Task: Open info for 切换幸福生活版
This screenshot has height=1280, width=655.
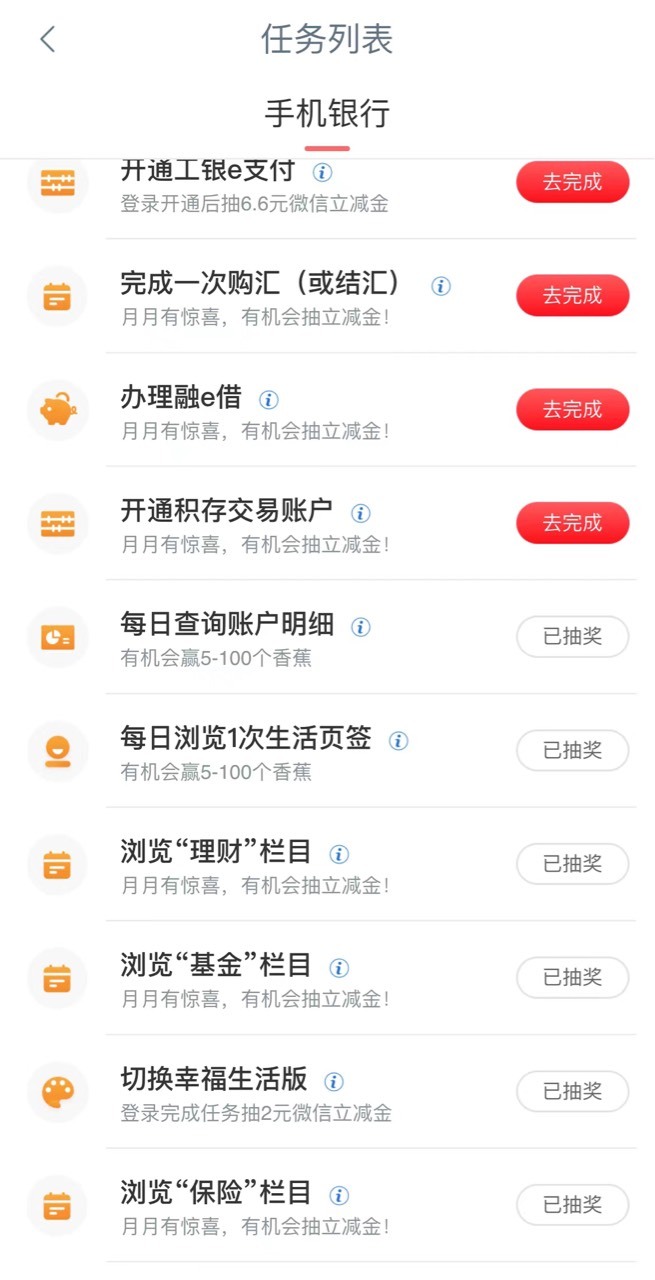Action: [334, 1082]
